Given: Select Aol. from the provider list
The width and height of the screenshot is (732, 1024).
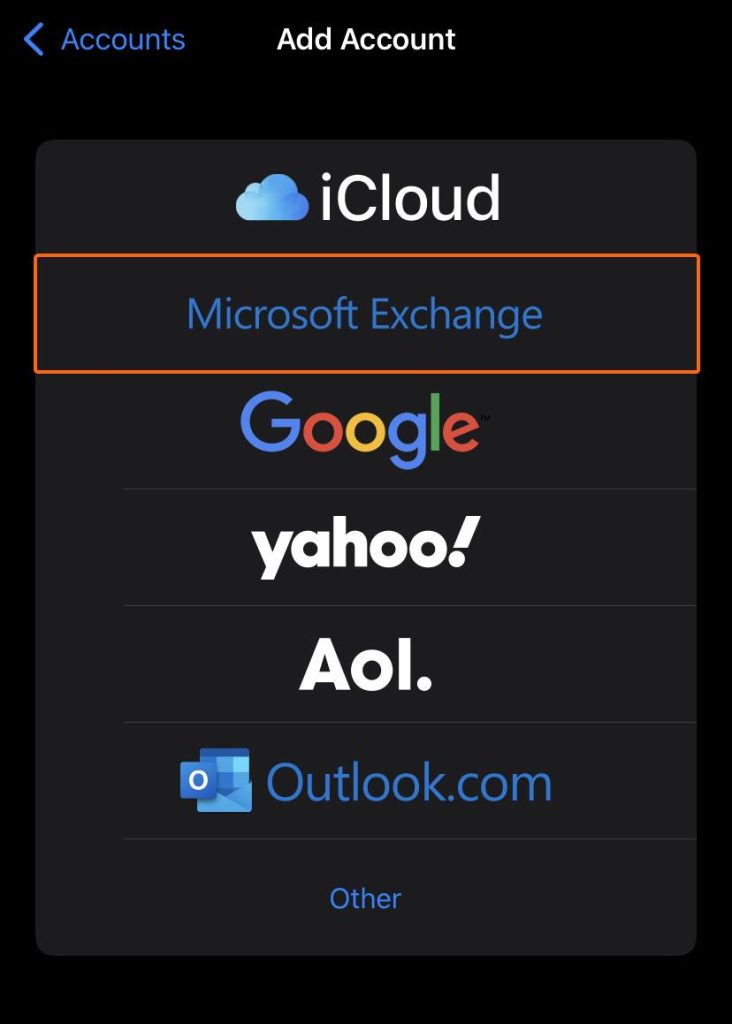Looking at the screenshot, I should pos(366,663).
